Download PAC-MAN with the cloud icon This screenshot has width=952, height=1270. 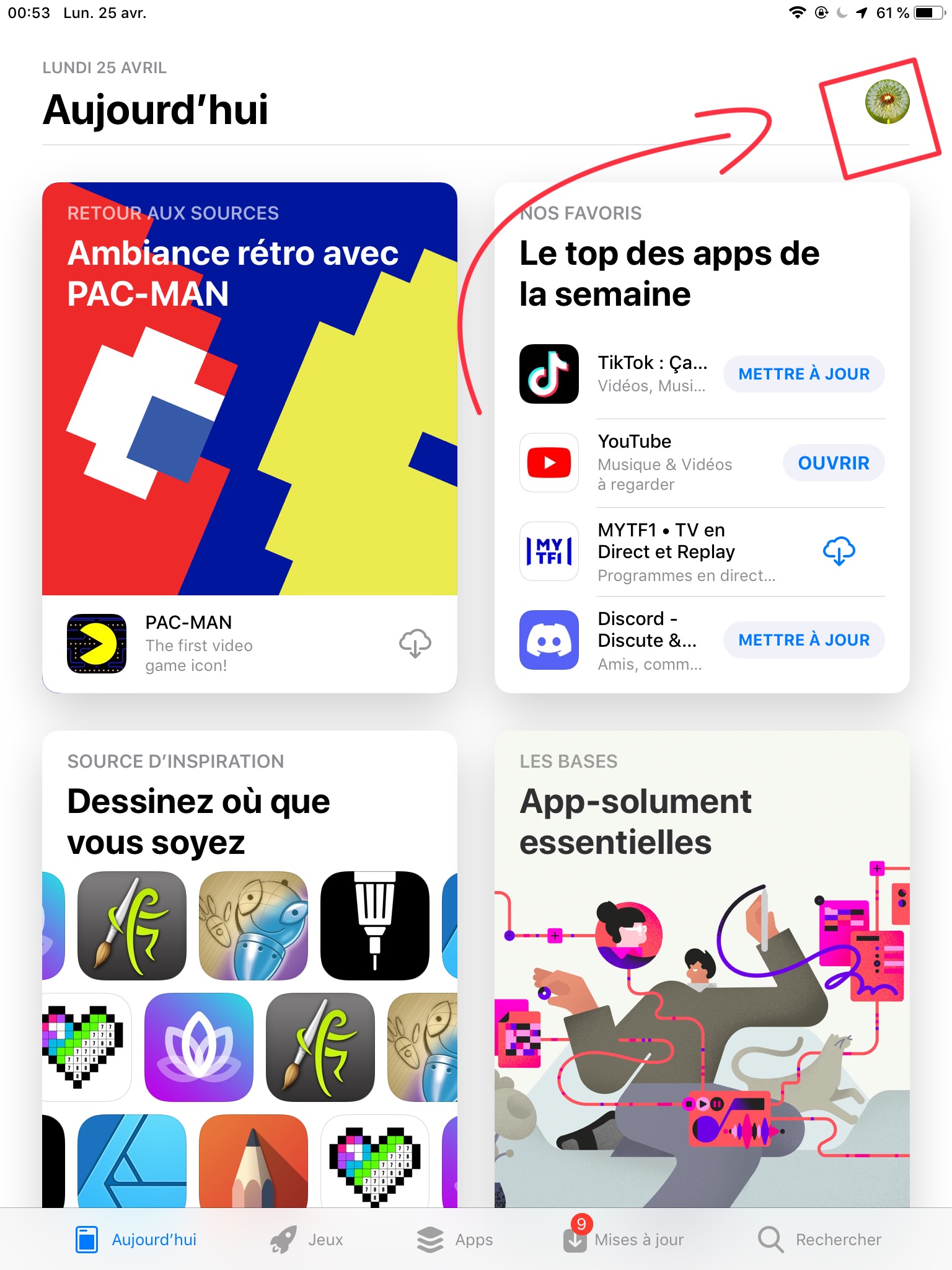415,643
